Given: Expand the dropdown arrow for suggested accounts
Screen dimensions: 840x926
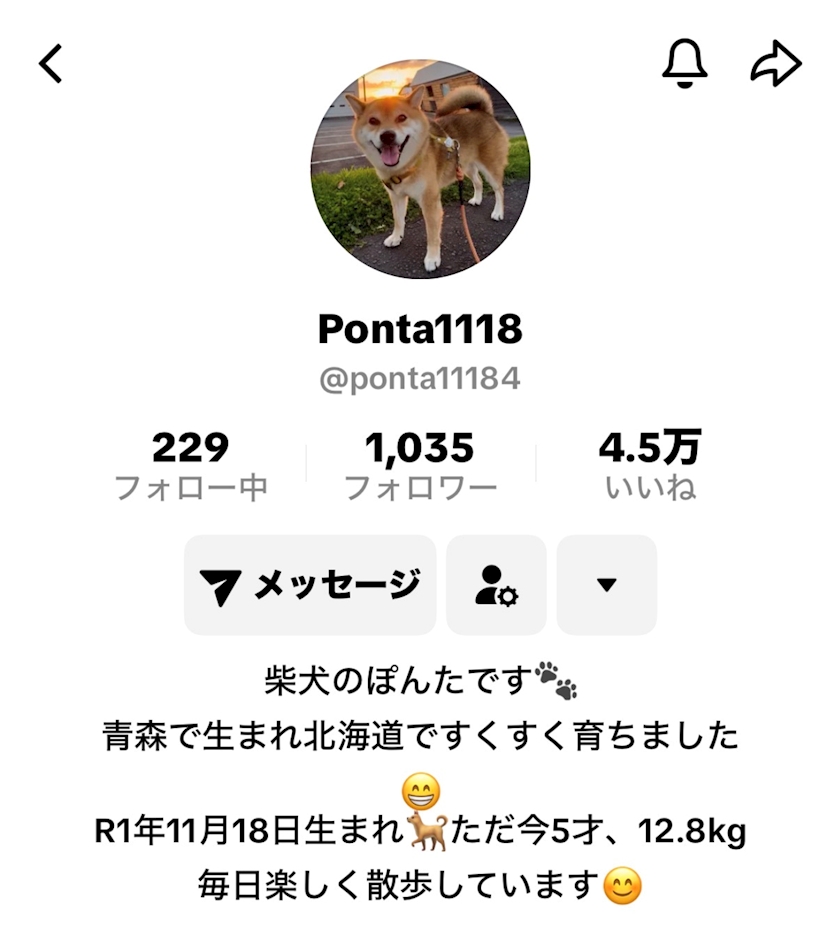Looking at the screenshot, I should (x=606, y=585).
